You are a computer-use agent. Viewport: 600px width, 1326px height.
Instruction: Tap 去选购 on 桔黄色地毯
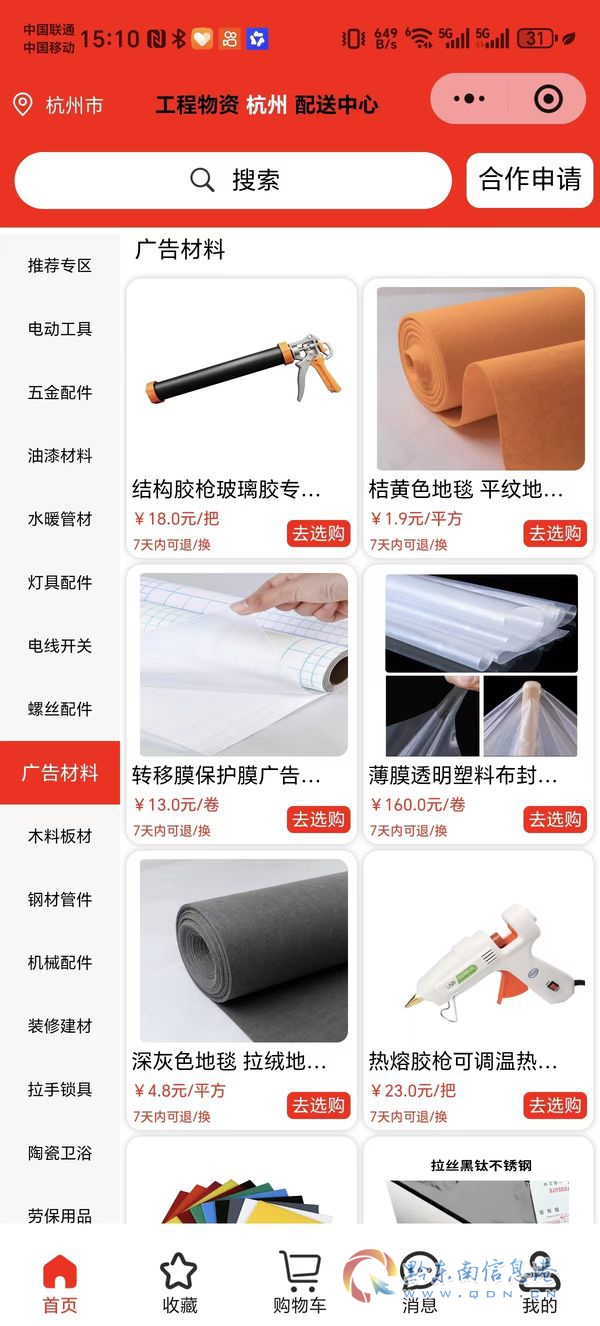click(x=555, y=533)
